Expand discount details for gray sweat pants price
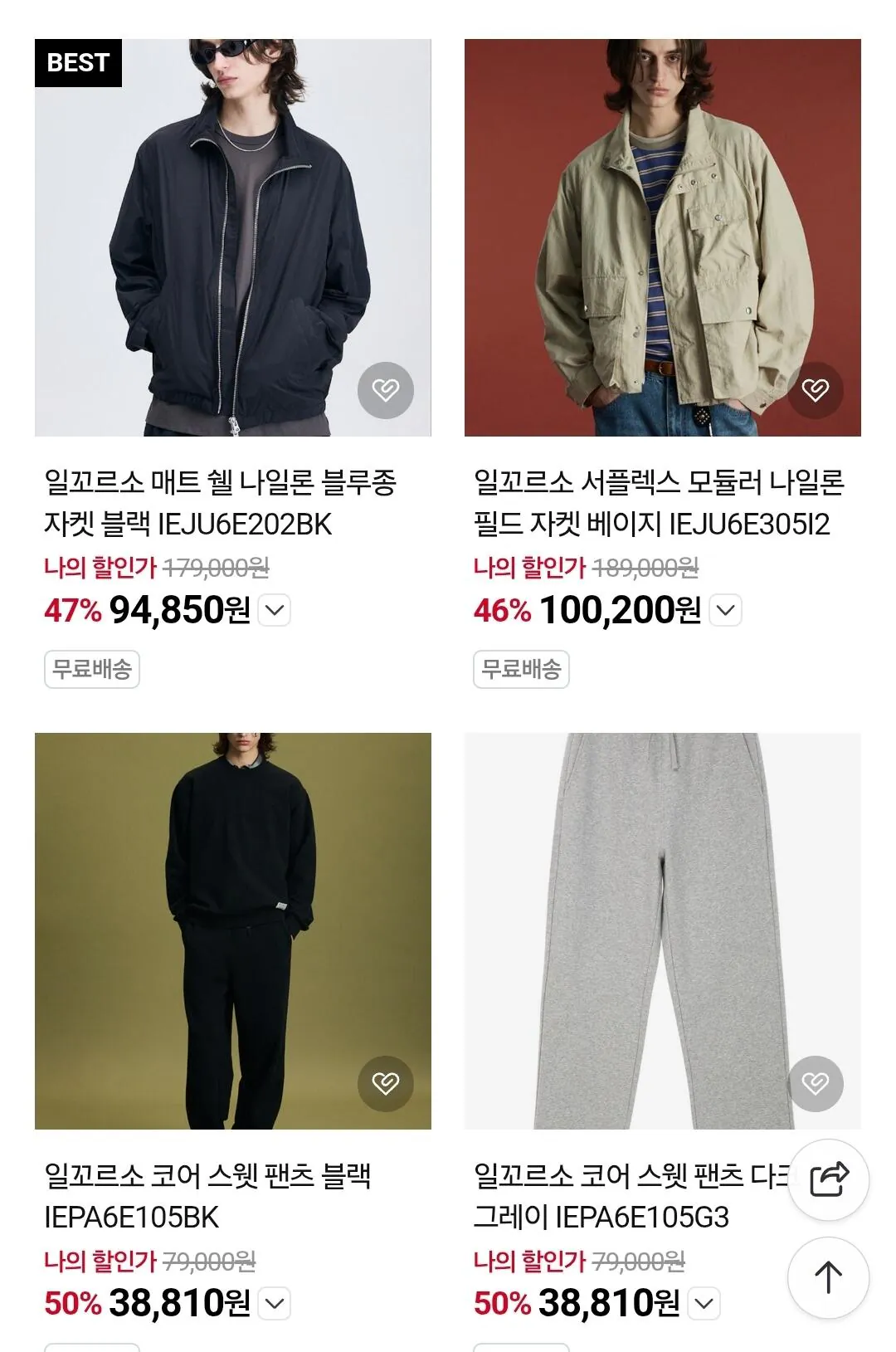The width and height of the screenshot is (896, 1352). pyautogui.click(x=704, y=1303)
